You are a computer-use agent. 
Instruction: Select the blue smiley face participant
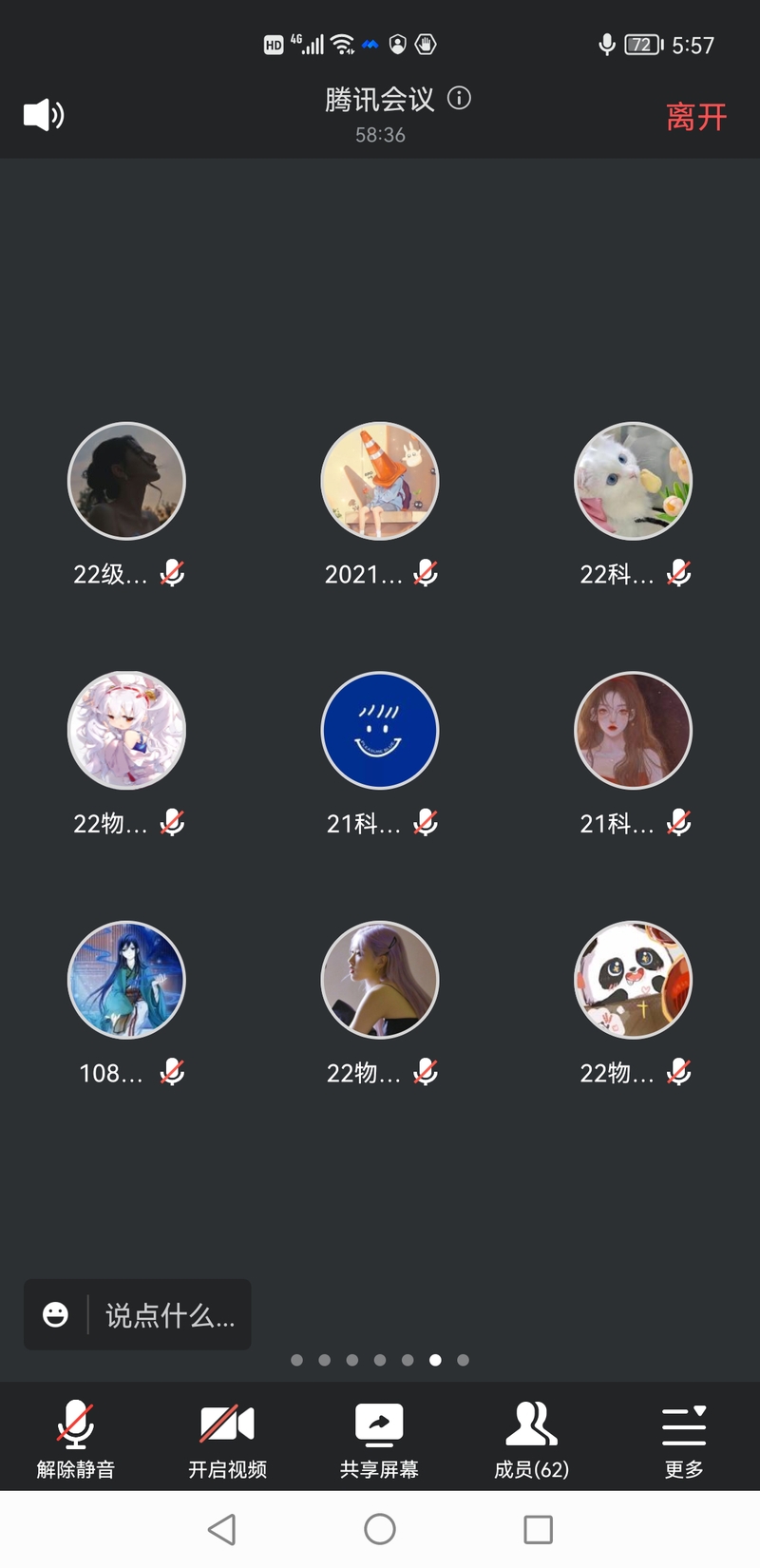(380, 731)
